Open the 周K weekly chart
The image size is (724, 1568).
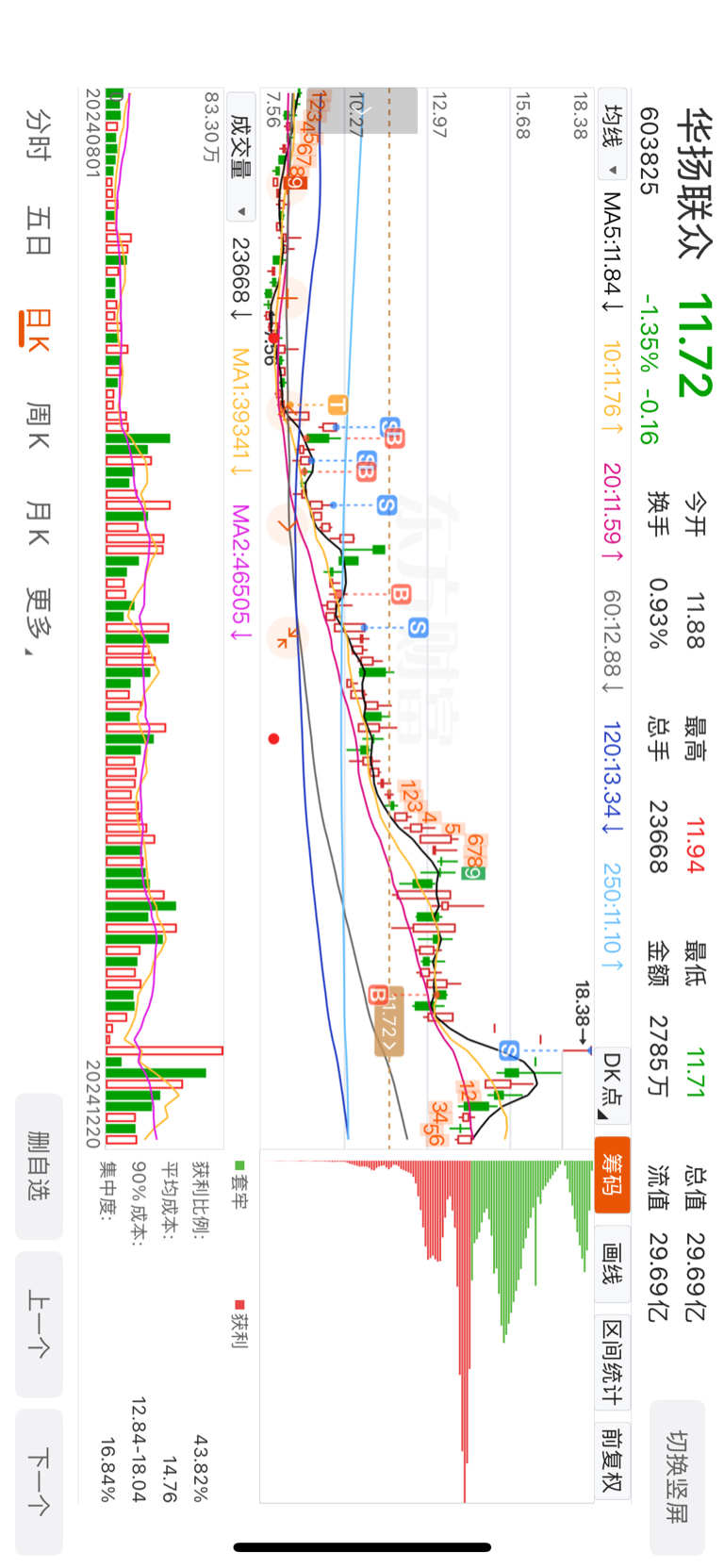point(38,426)
